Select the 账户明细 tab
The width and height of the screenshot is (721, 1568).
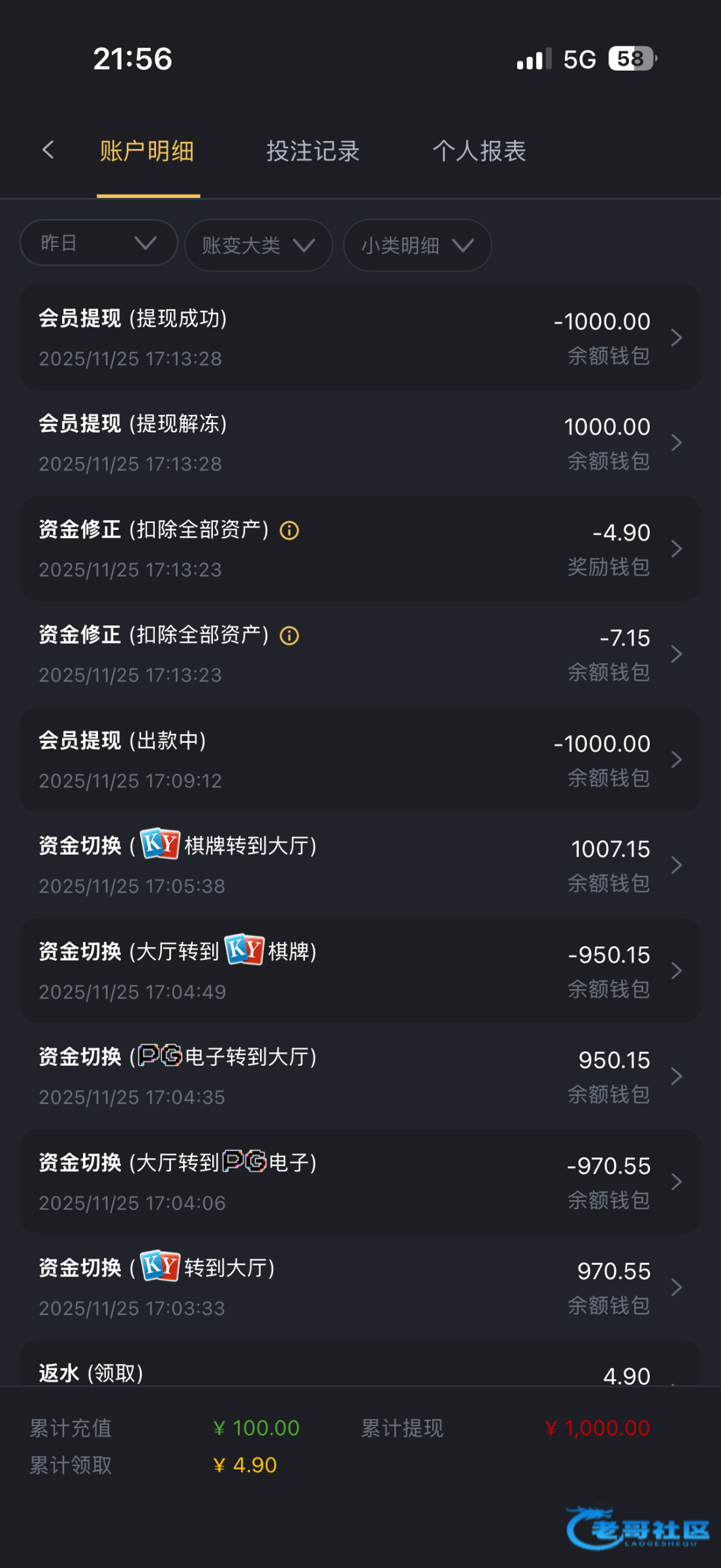point(147,151)
